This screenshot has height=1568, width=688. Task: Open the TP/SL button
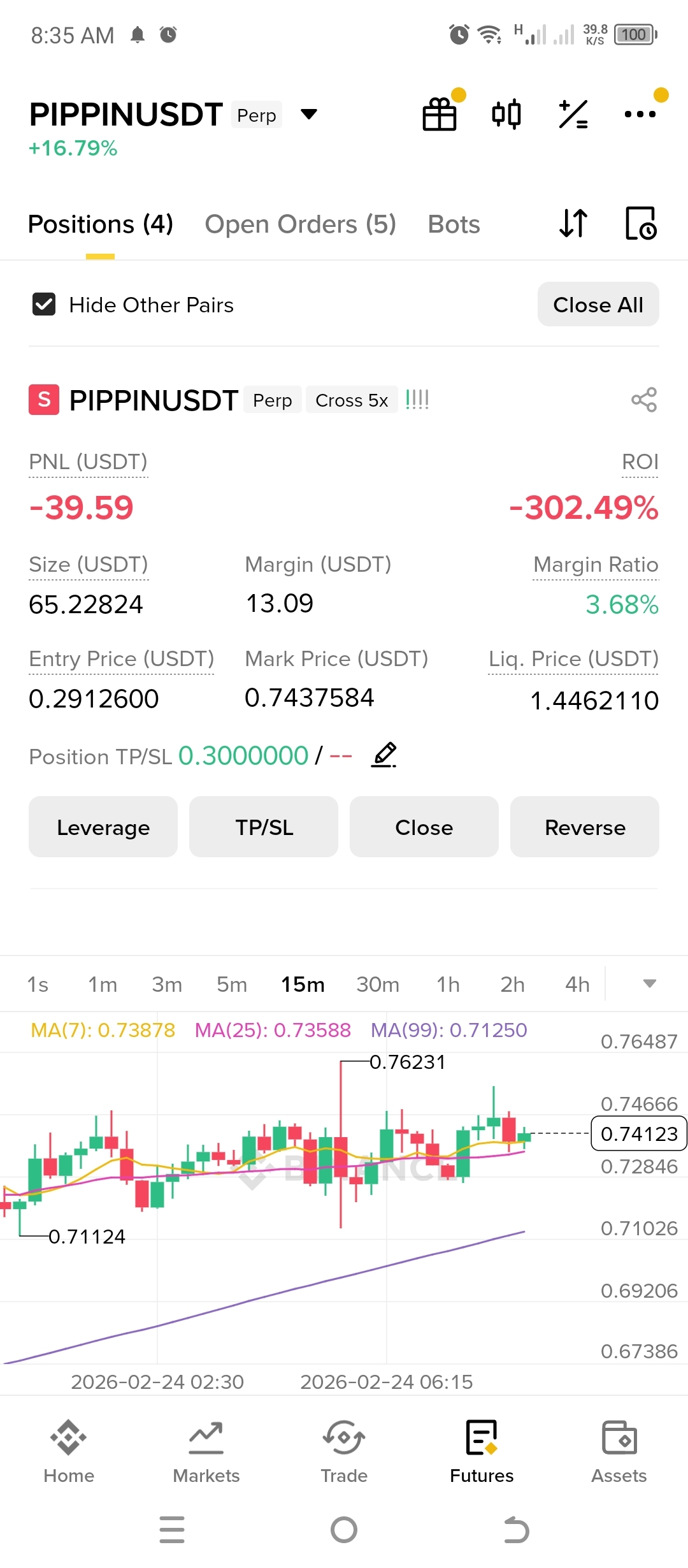click(264, 827)
